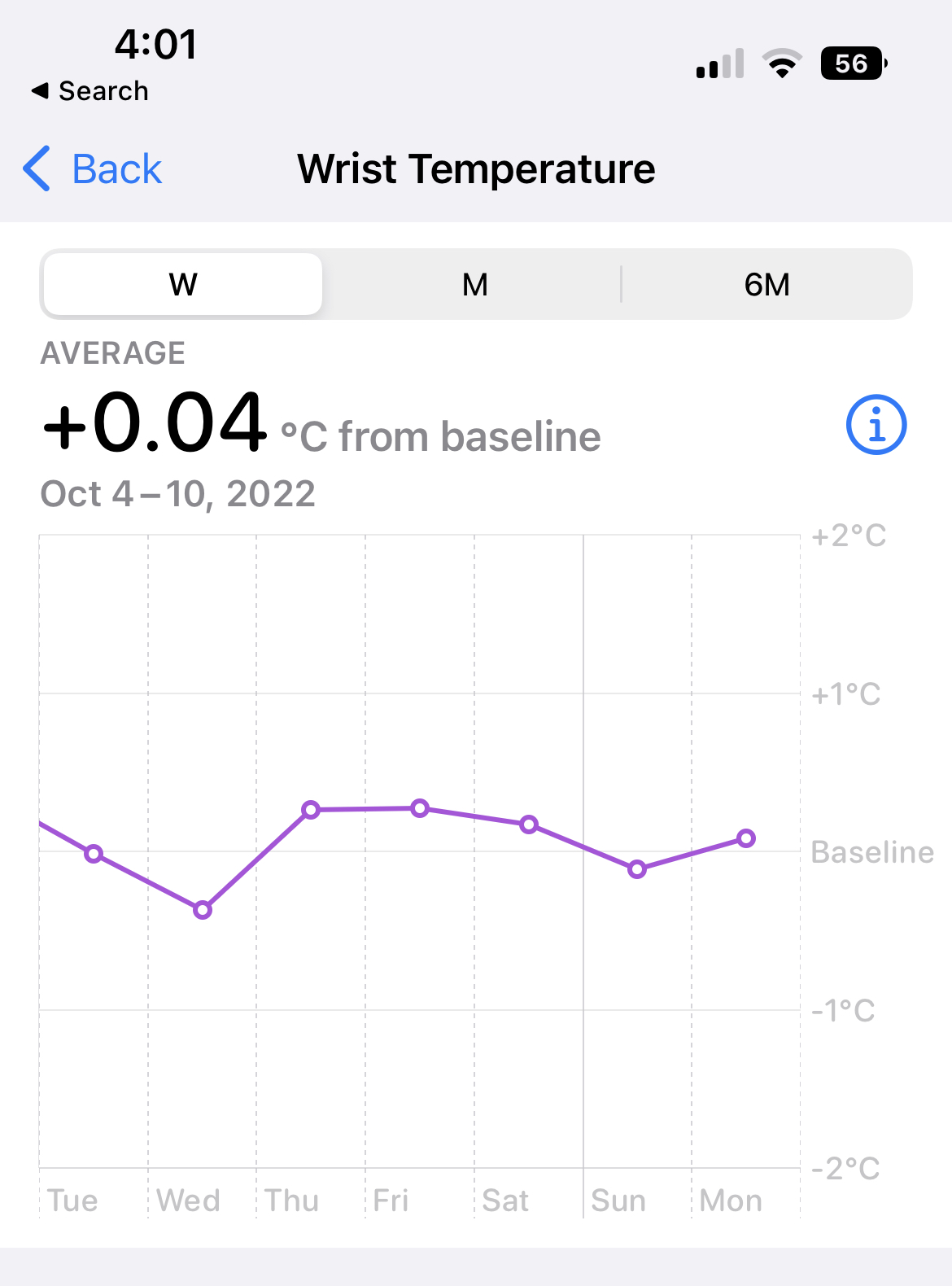
Task: Return to Search via status bar link
Action: coord(91,91)
